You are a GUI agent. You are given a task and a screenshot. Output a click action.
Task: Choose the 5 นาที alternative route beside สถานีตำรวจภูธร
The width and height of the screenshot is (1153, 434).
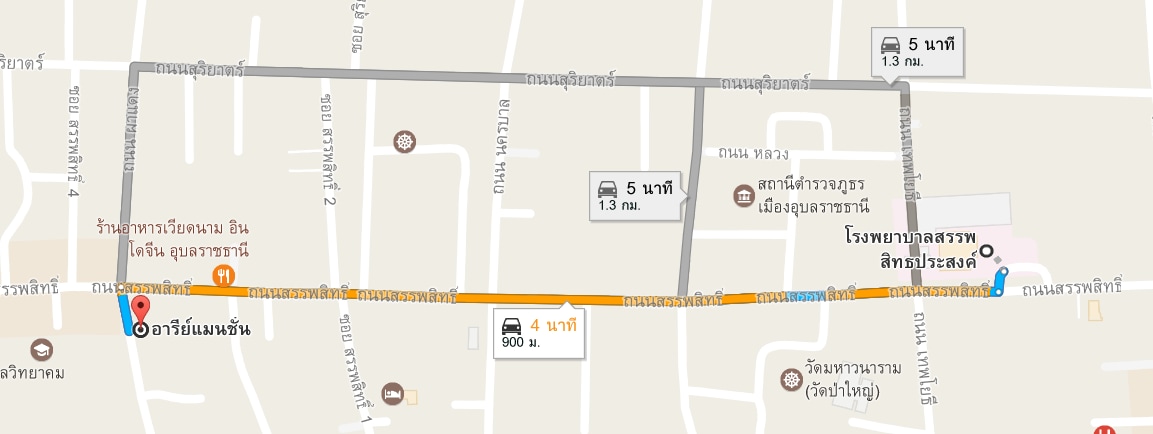pyautogui.click(x=634, y=196)
